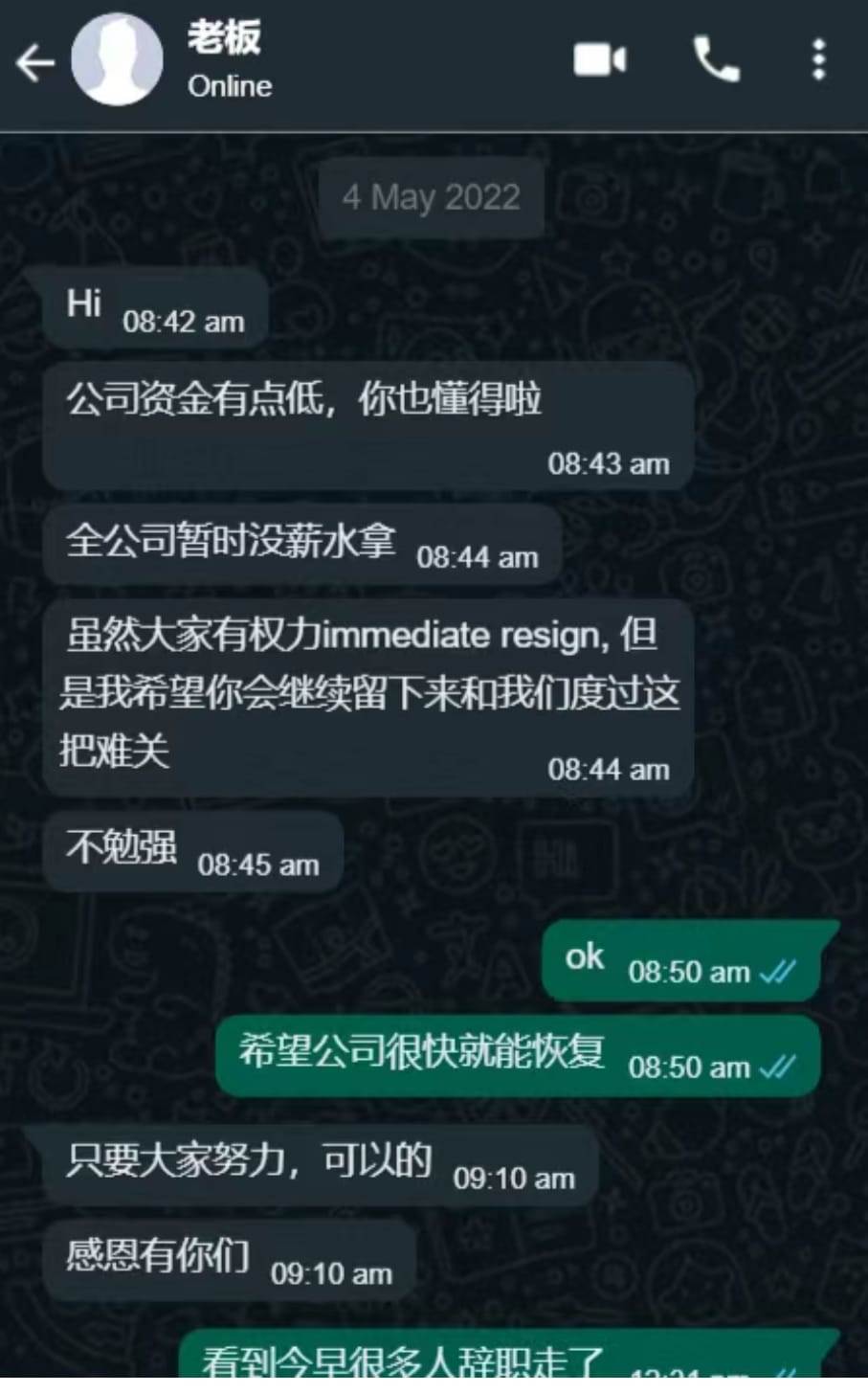The height and width of the screenshot is (1393, 868).
Task: Open contact info for 老板
Action: click(230, 61)
